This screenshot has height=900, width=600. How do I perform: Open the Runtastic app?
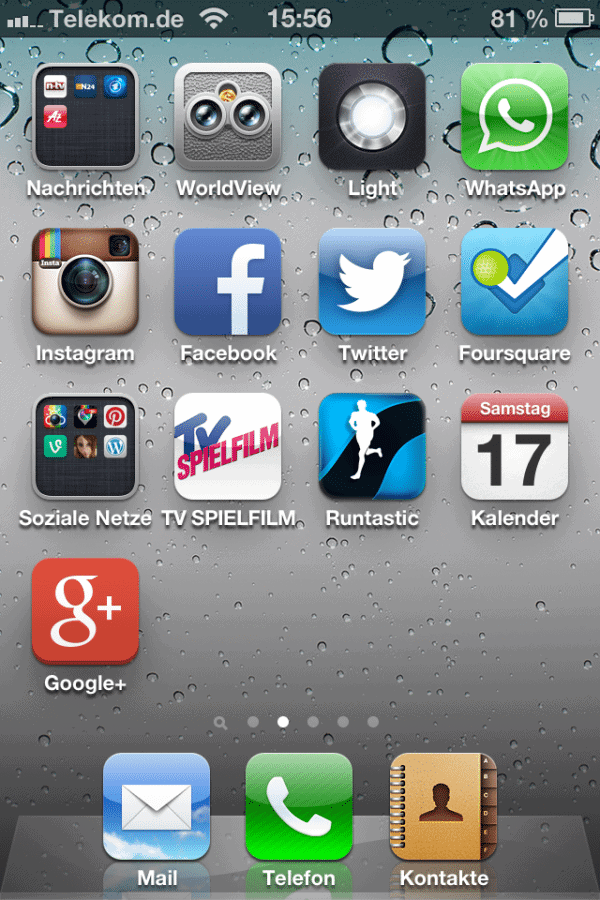372,447
